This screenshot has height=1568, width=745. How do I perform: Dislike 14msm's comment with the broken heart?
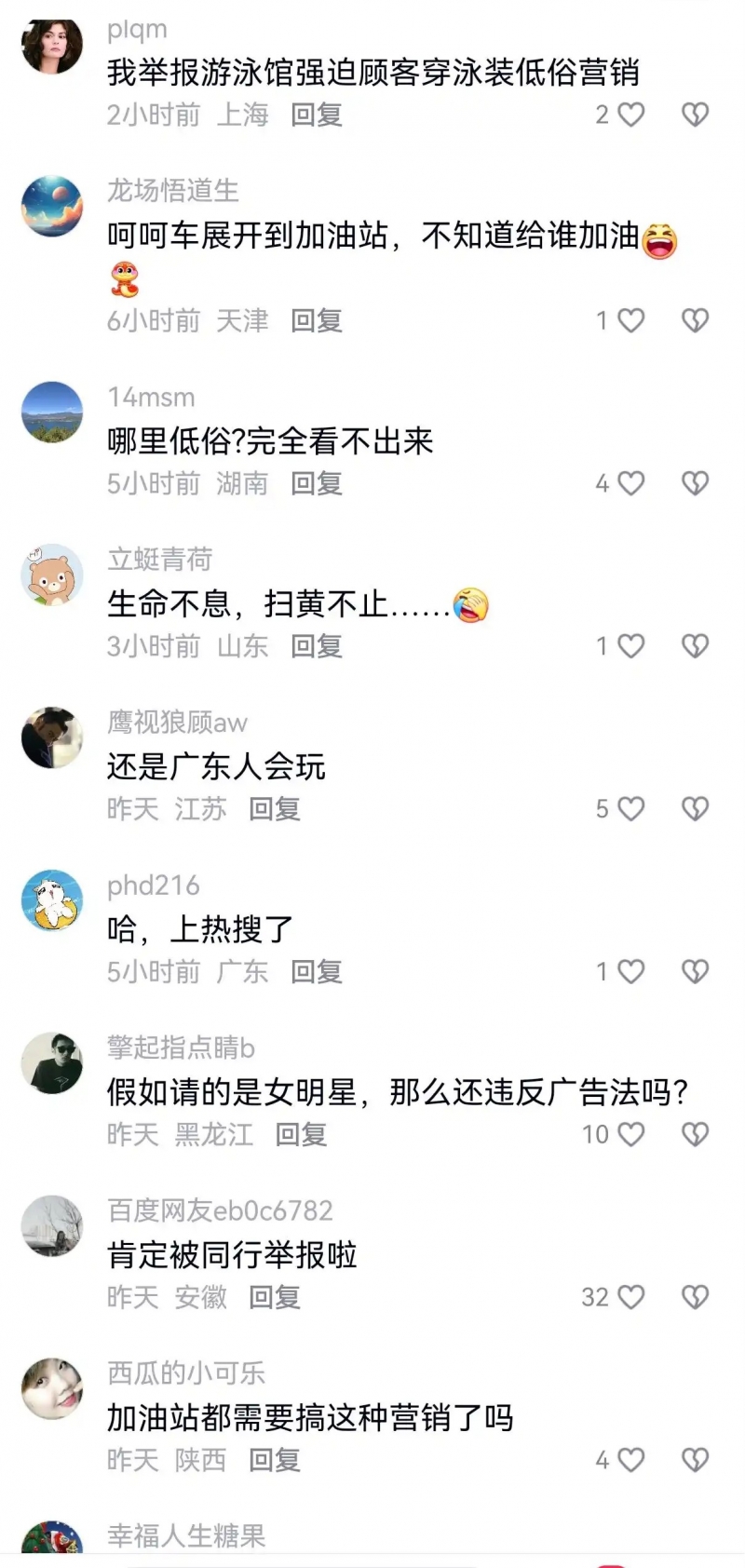point(695,483)
